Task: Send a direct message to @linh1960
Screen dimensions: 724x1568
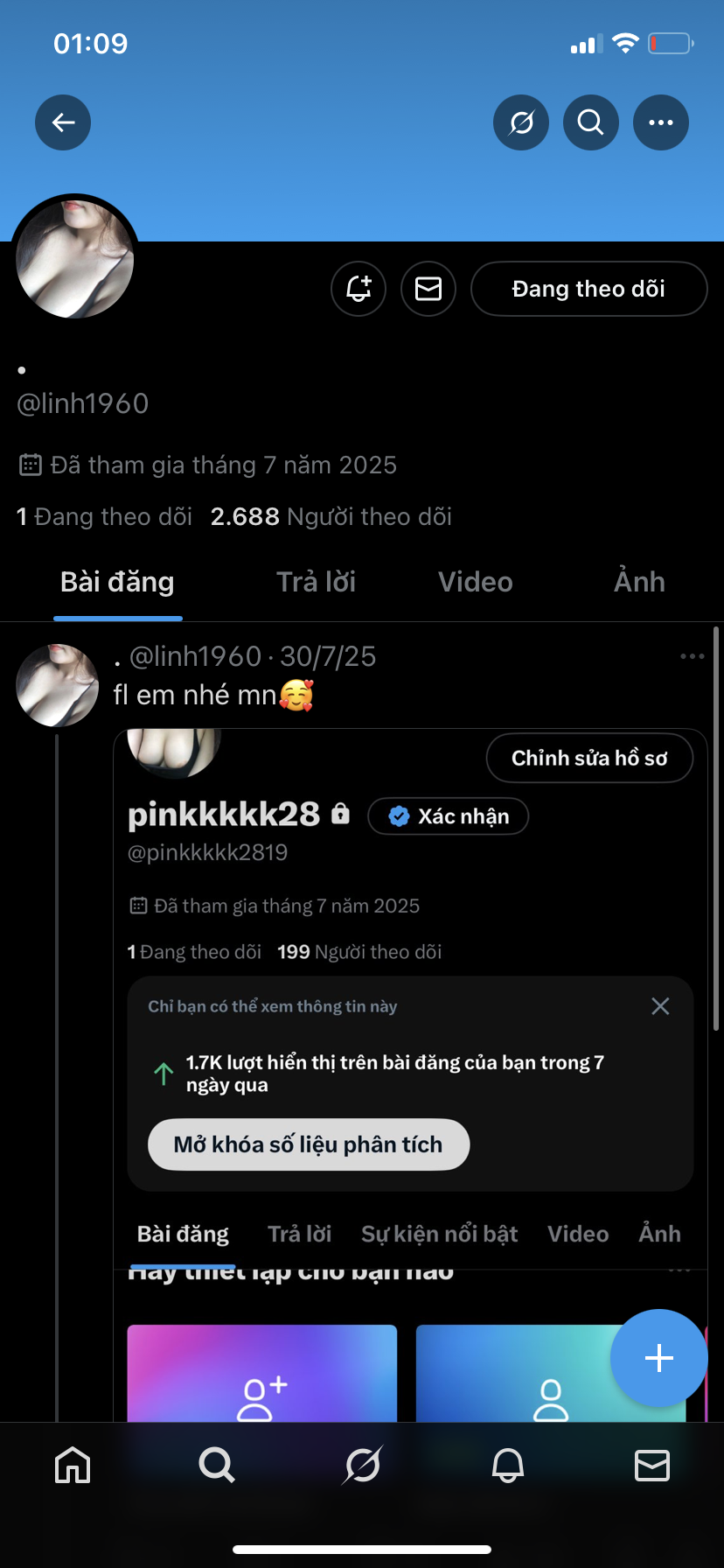Action: click(428, 289)
